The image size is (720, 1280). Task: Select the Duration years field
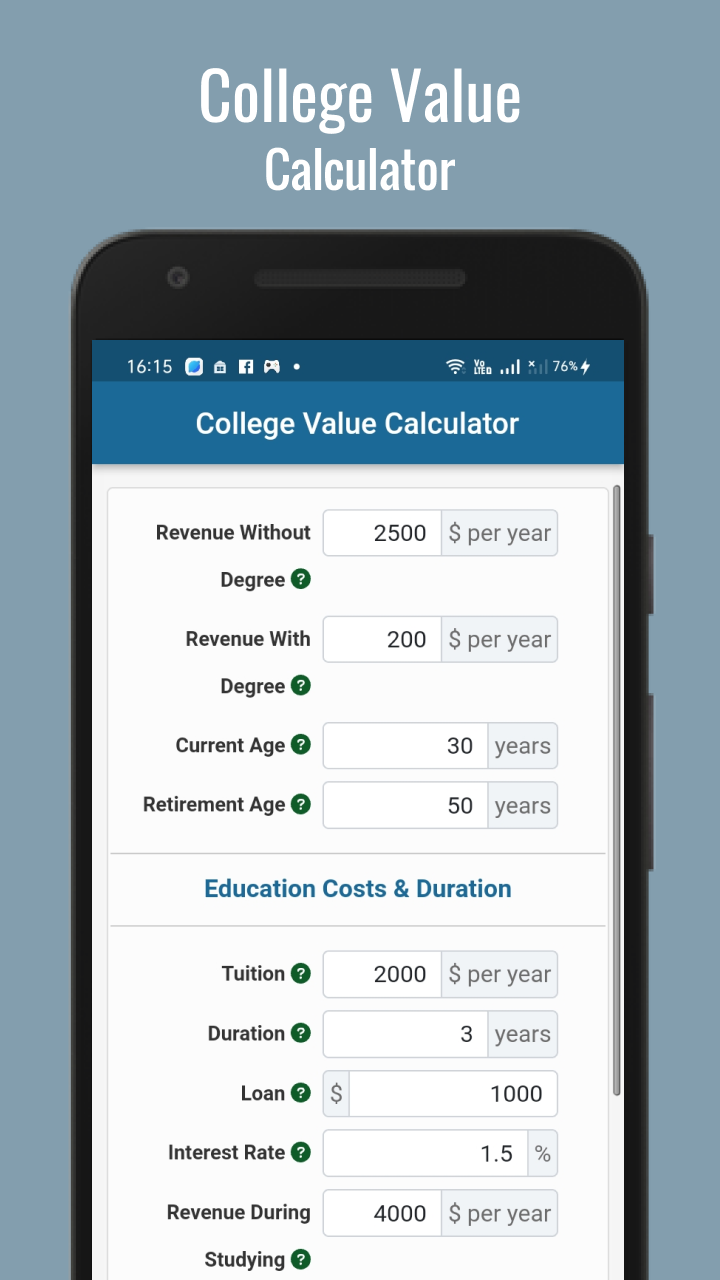click(405, 1033)
